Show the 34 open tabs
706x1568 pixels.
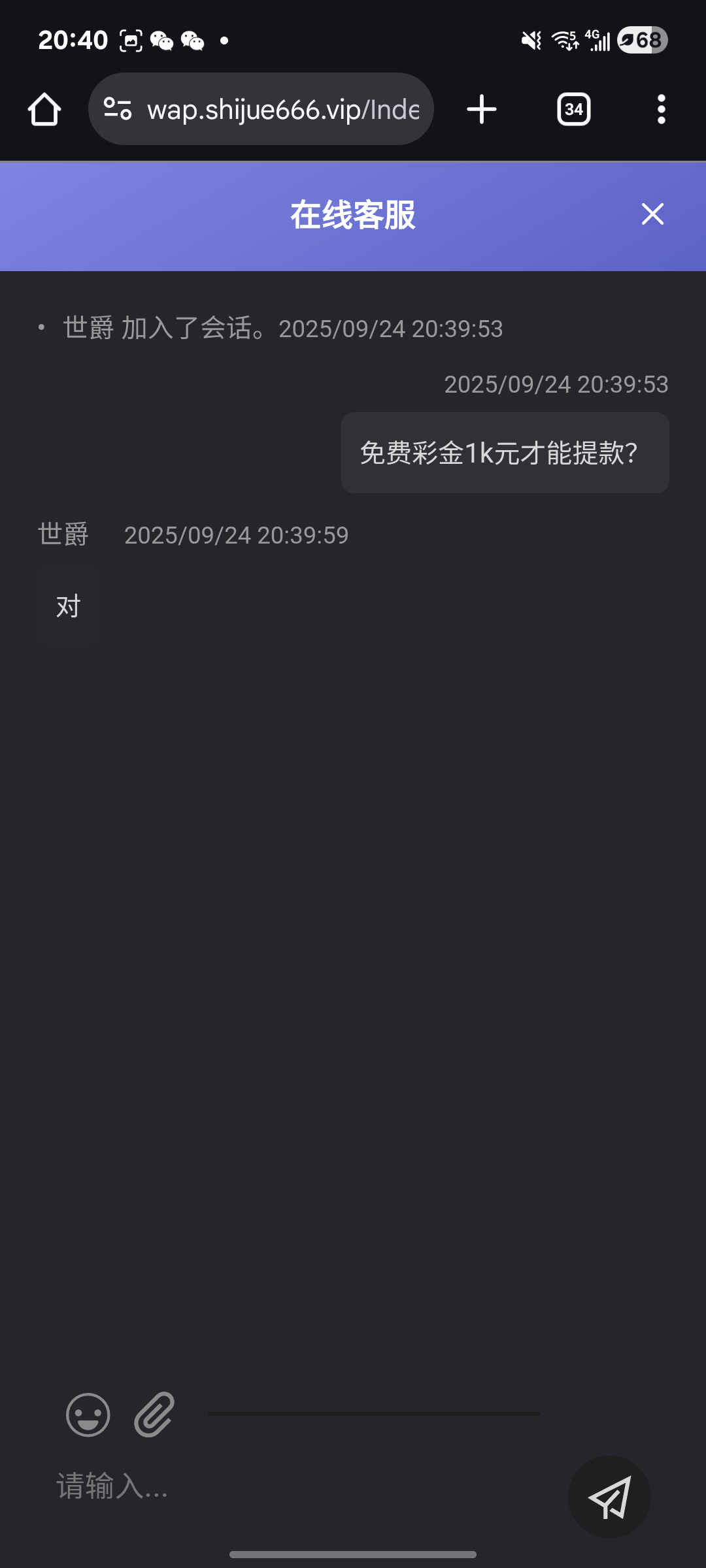click(x=573, y=109)
